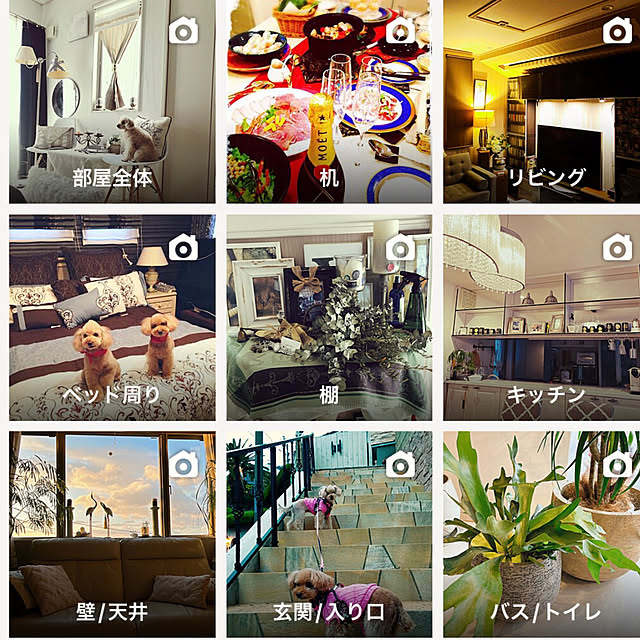This screenshot has height=640, width=640.
Task: Open the バス/トイレ category
Action: coord(542,535)
